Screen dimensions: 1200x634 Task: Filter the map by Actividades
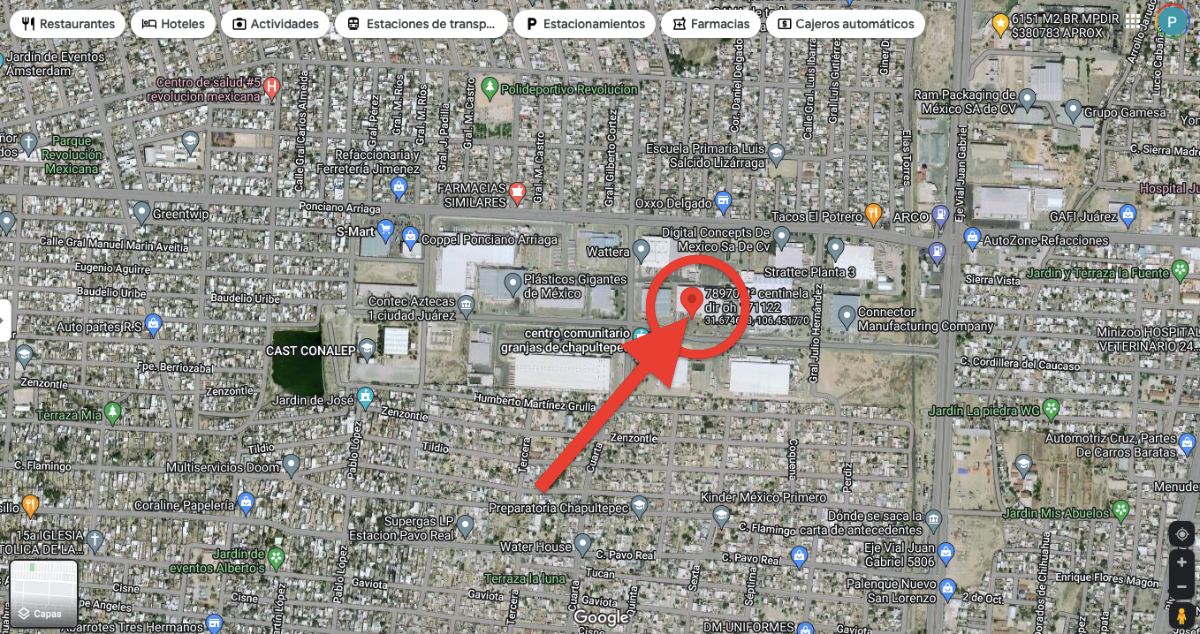coord(275,24)
